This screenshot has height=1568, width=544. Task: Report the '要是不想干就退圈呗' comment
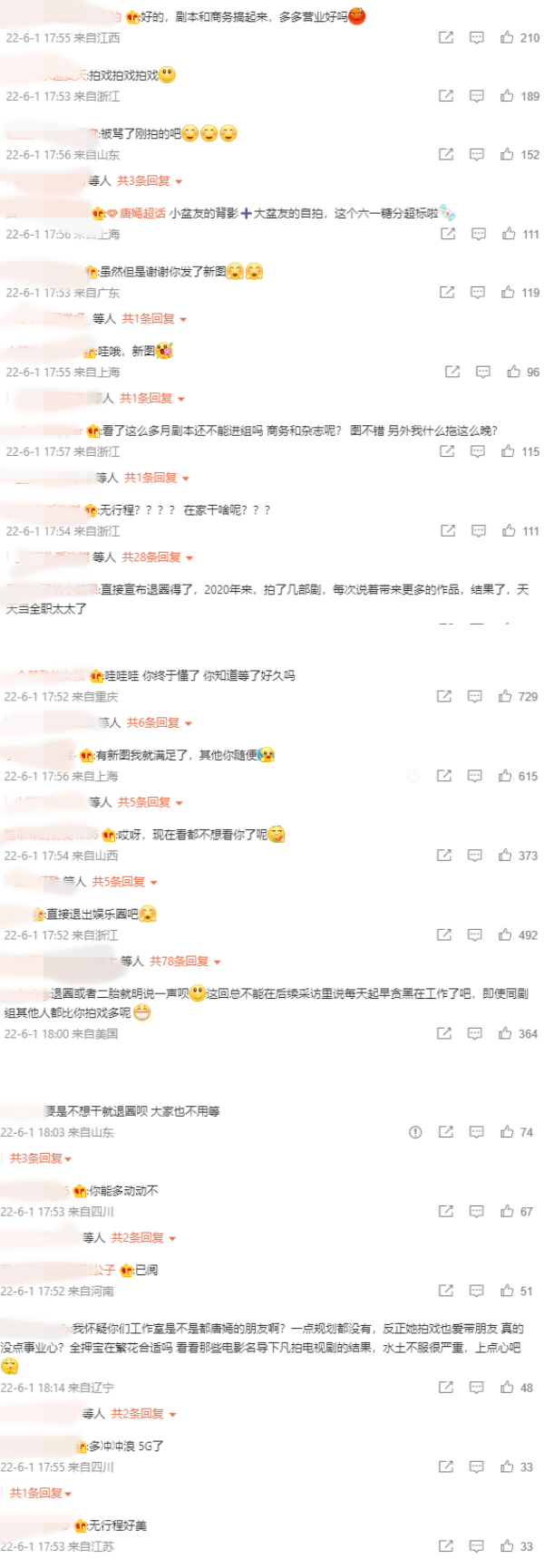[415, 1132]
